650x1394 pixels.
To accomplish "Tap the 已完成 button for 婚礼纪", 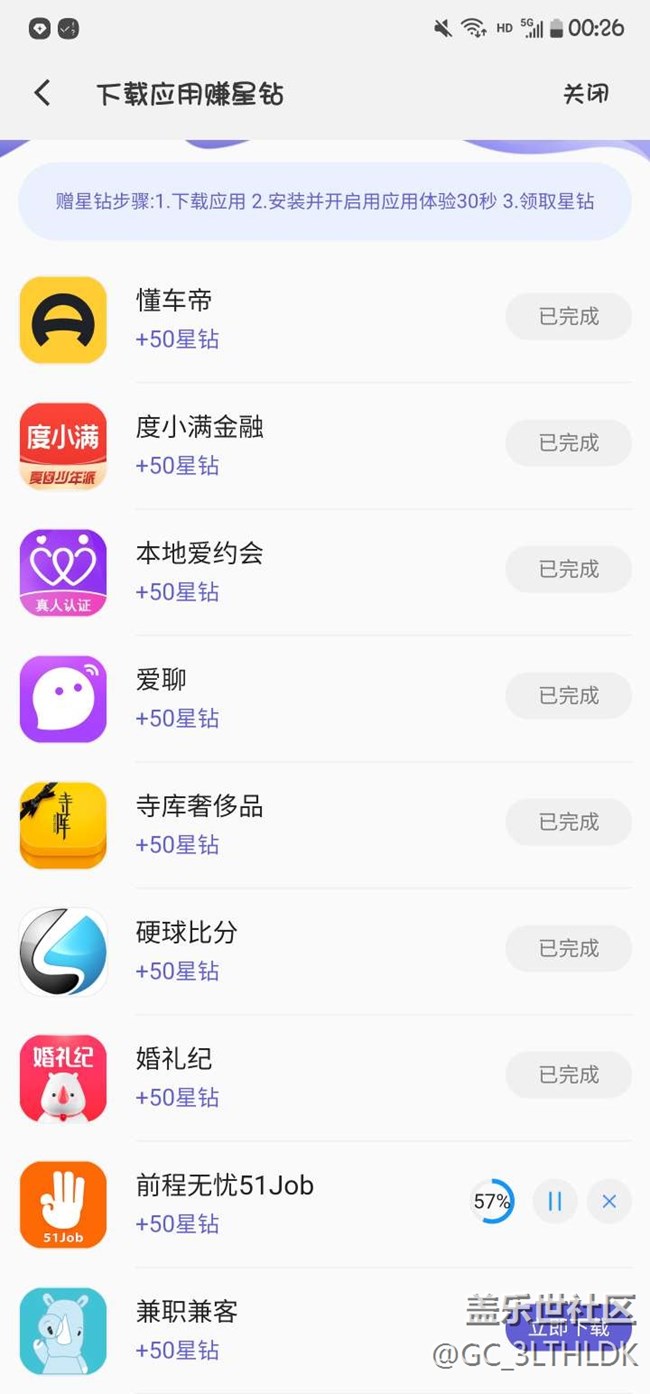I will point(568,1075).
